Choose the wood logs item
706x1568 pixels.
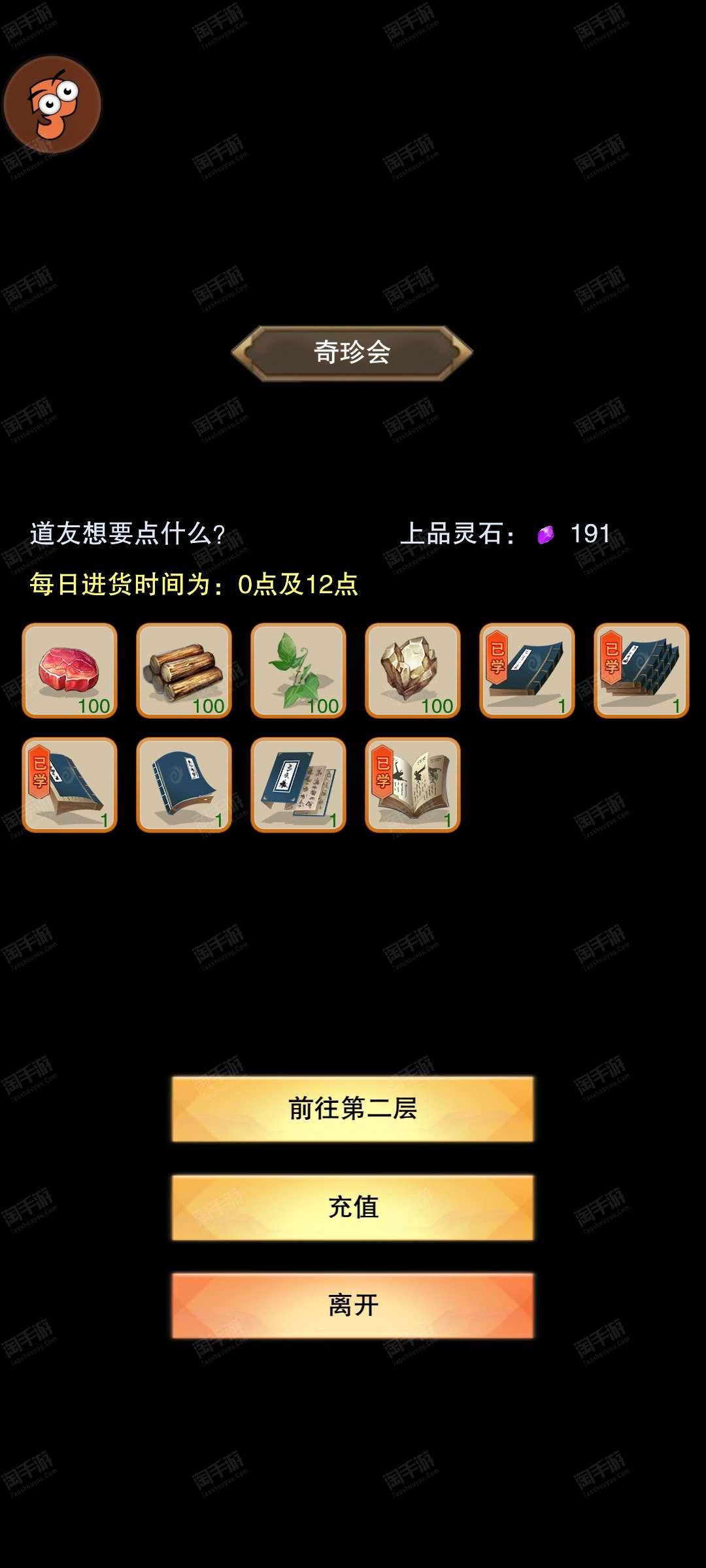(184, 670)
